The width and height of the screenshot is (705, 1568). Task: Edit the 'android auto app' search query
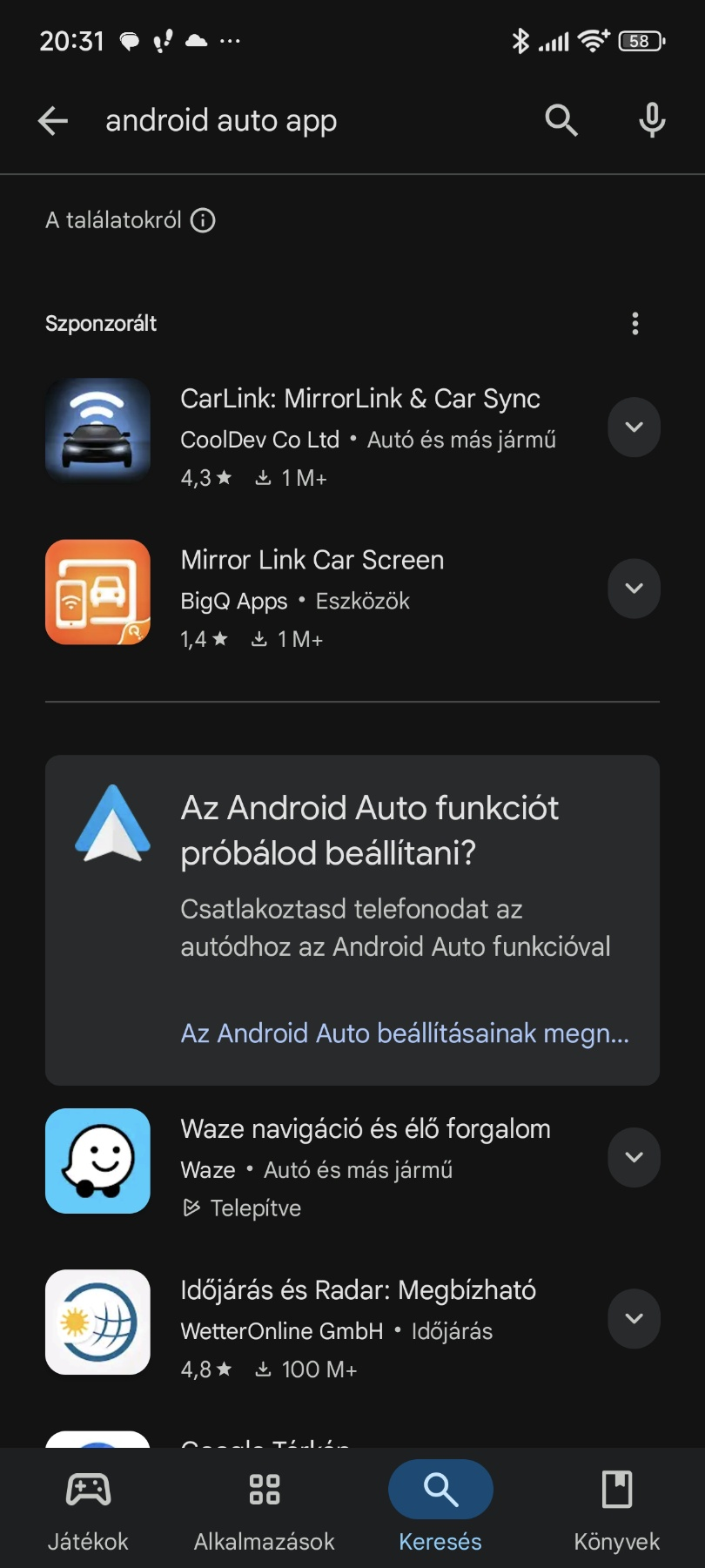pyautogui.click(x=221, y=121)
